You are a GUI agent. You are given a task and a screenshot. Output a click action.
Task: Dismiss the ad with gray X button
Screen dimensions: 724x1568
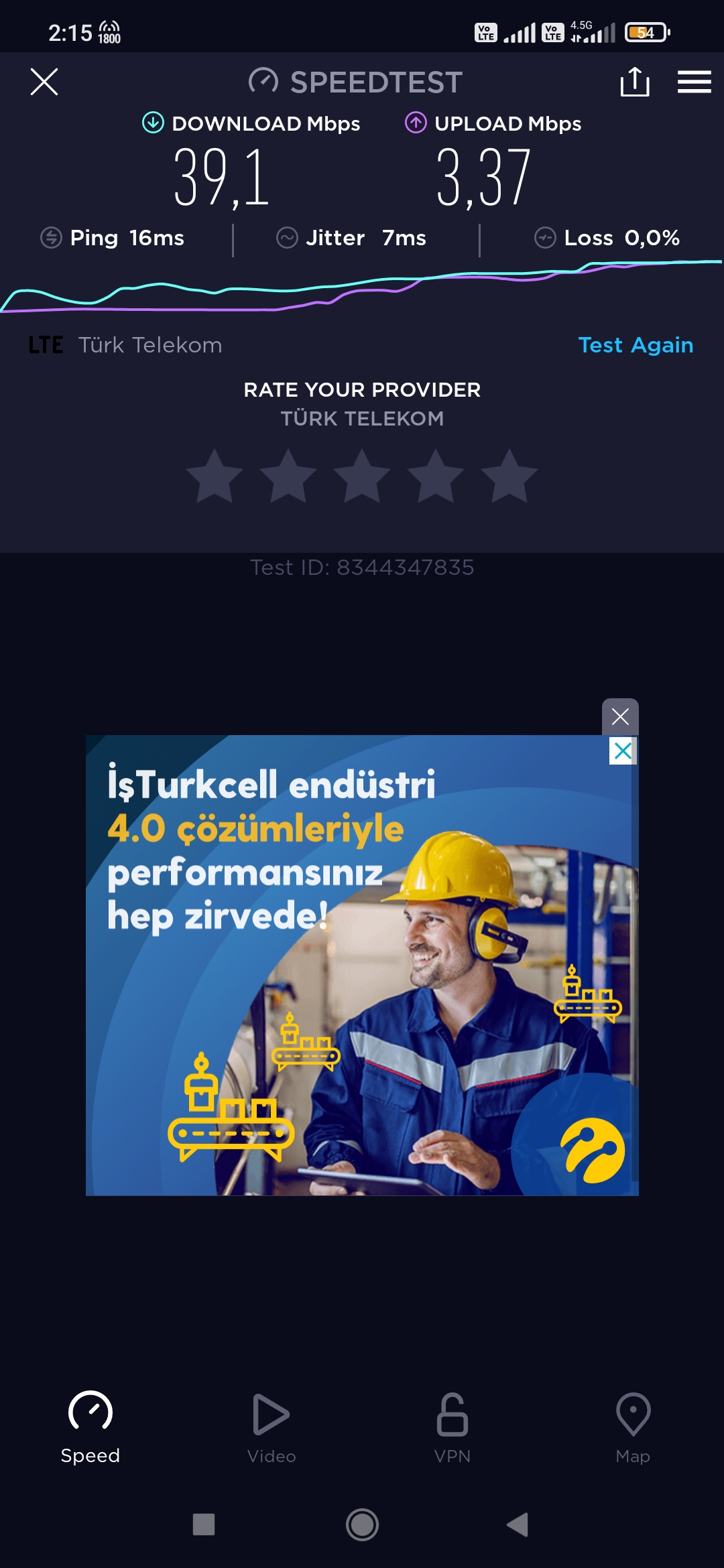pos(620,716)
